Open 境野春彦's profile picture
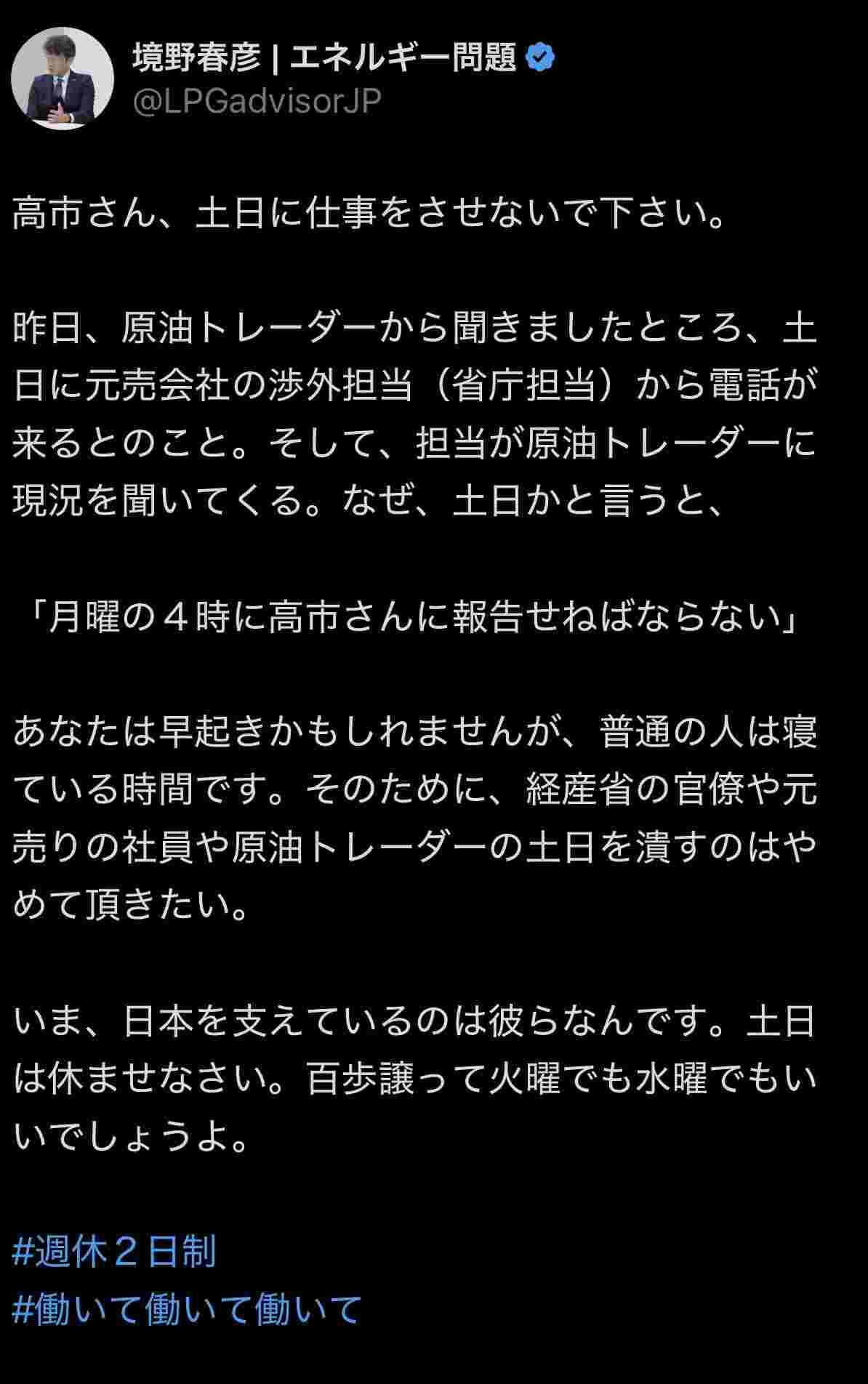Viewport: 868px width, 1384px height. pyautogui.click(x=63, y=79)
